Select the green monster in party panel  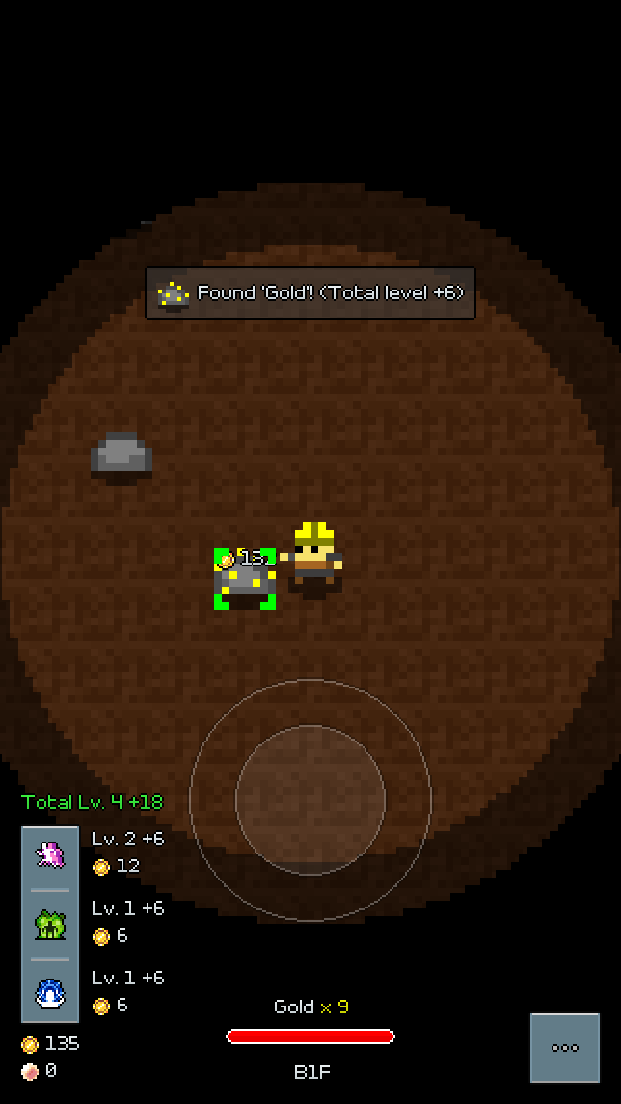[x=50, y=925]
